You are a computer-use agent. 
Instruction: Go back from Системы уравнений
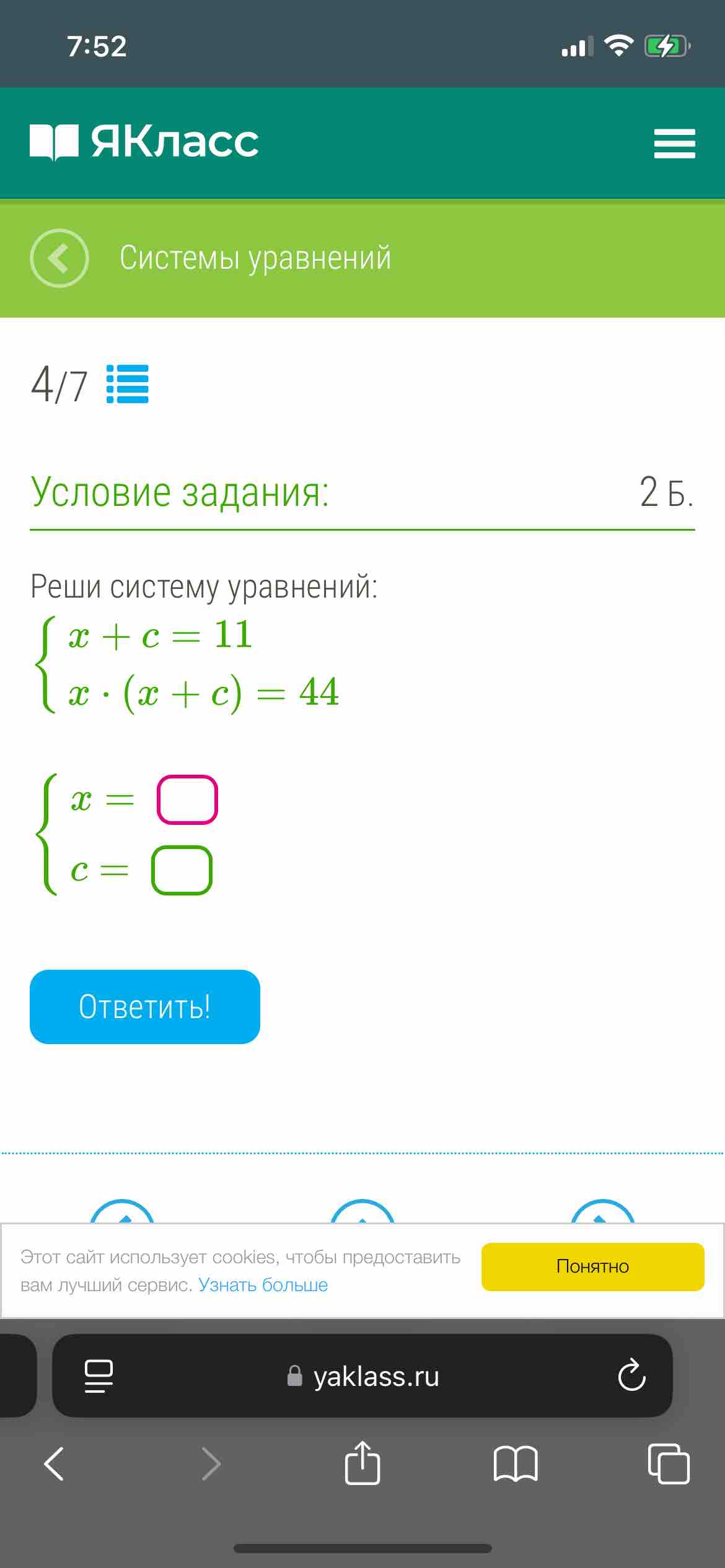(59, 258)
